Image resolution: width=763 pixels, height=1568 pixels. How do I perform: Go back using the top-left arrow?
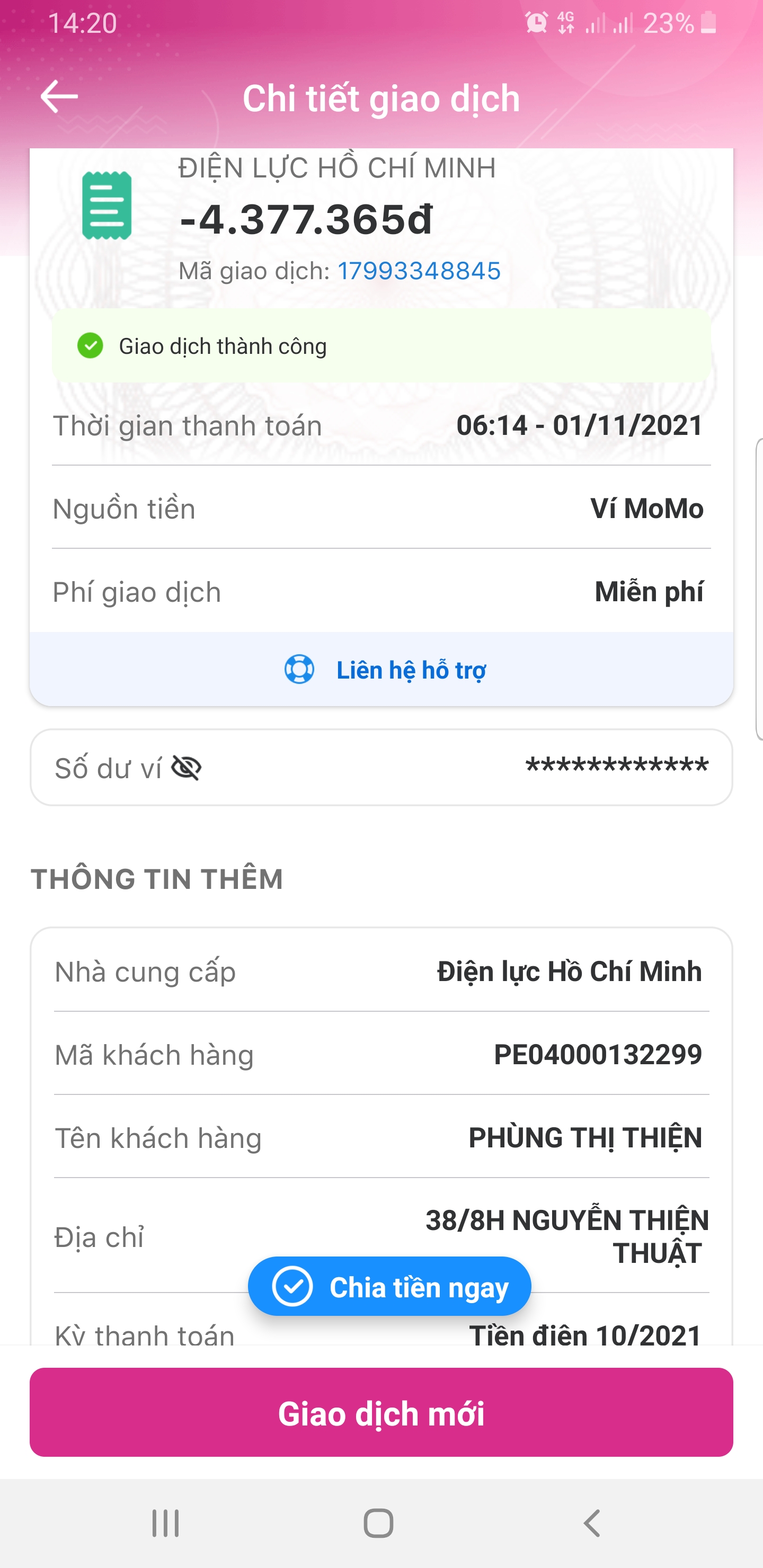click(x=59, y=97)
